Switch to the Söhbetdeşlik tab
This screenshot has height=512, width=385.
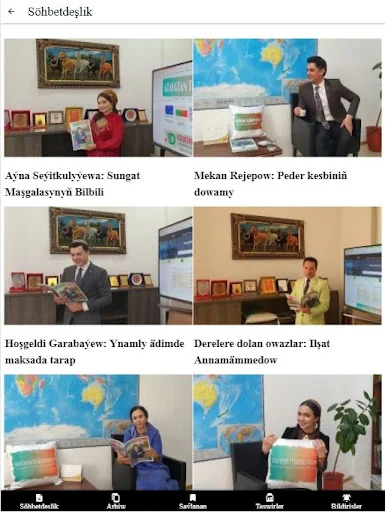[x=39, y=502]
